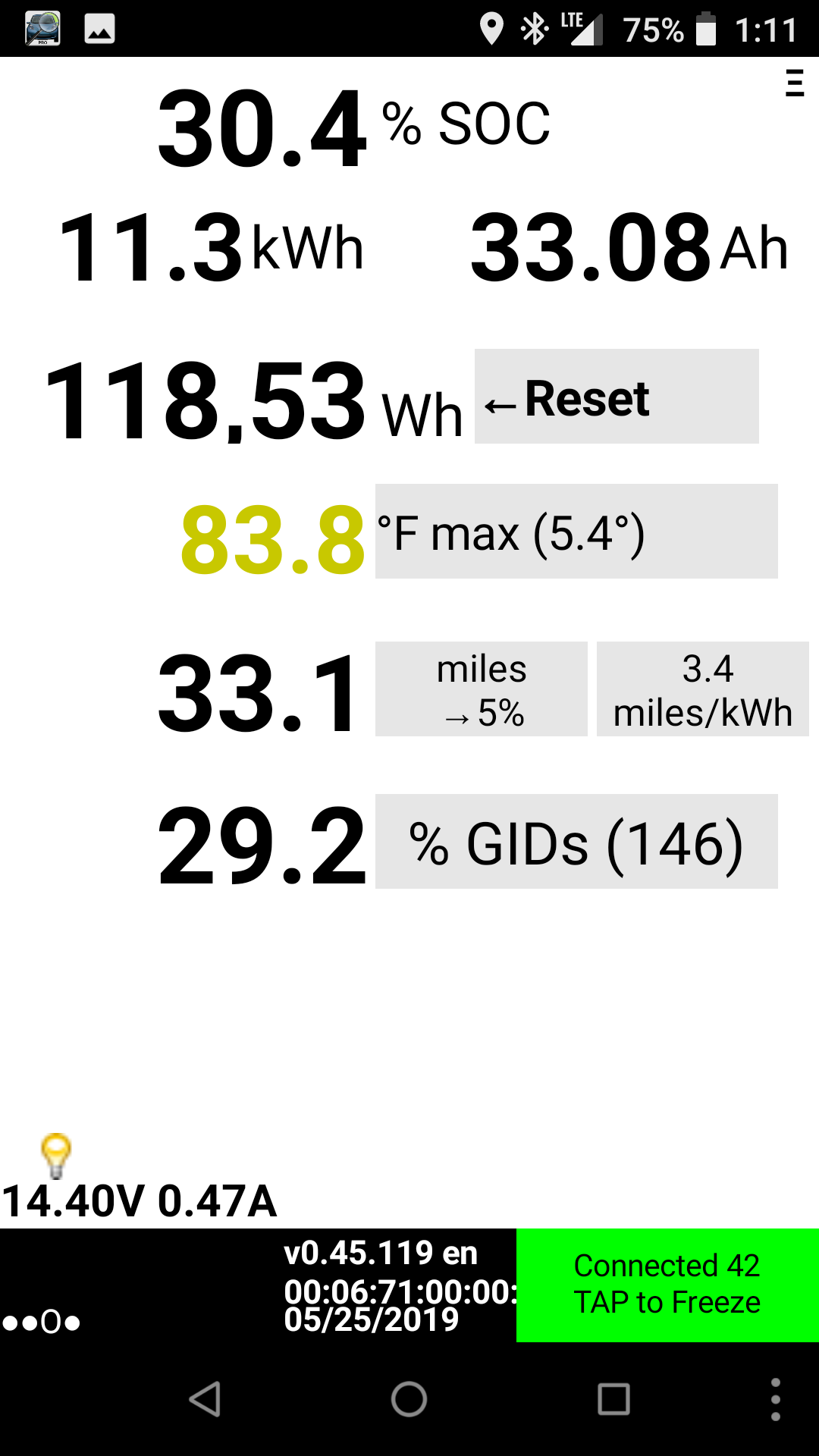The width and height of the screenshot is (819, 1456).
Task: Tap the miles → 5% button
Action: pos(481,689)
